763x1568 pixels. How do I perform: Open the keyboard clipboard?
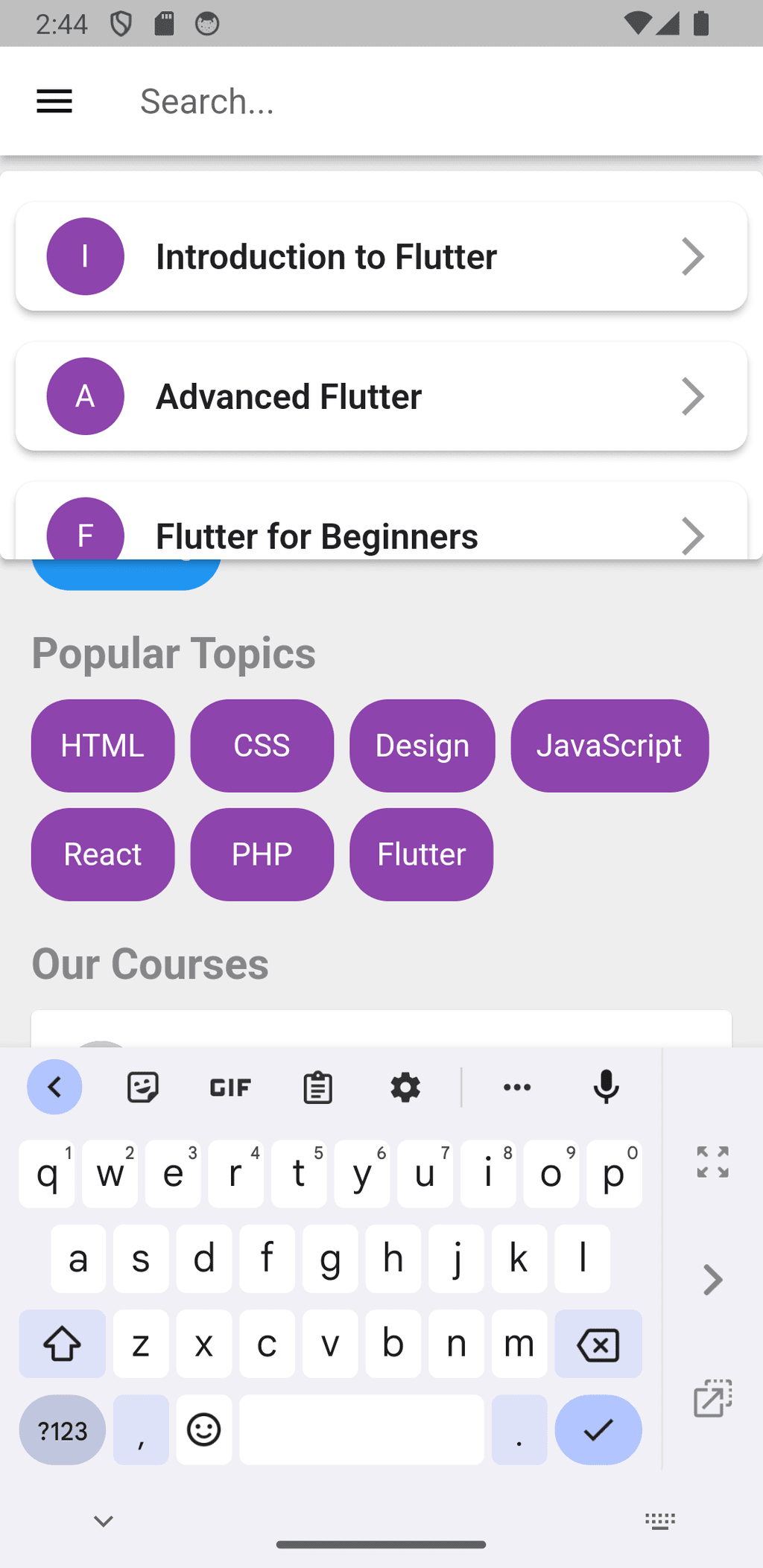318,1088
